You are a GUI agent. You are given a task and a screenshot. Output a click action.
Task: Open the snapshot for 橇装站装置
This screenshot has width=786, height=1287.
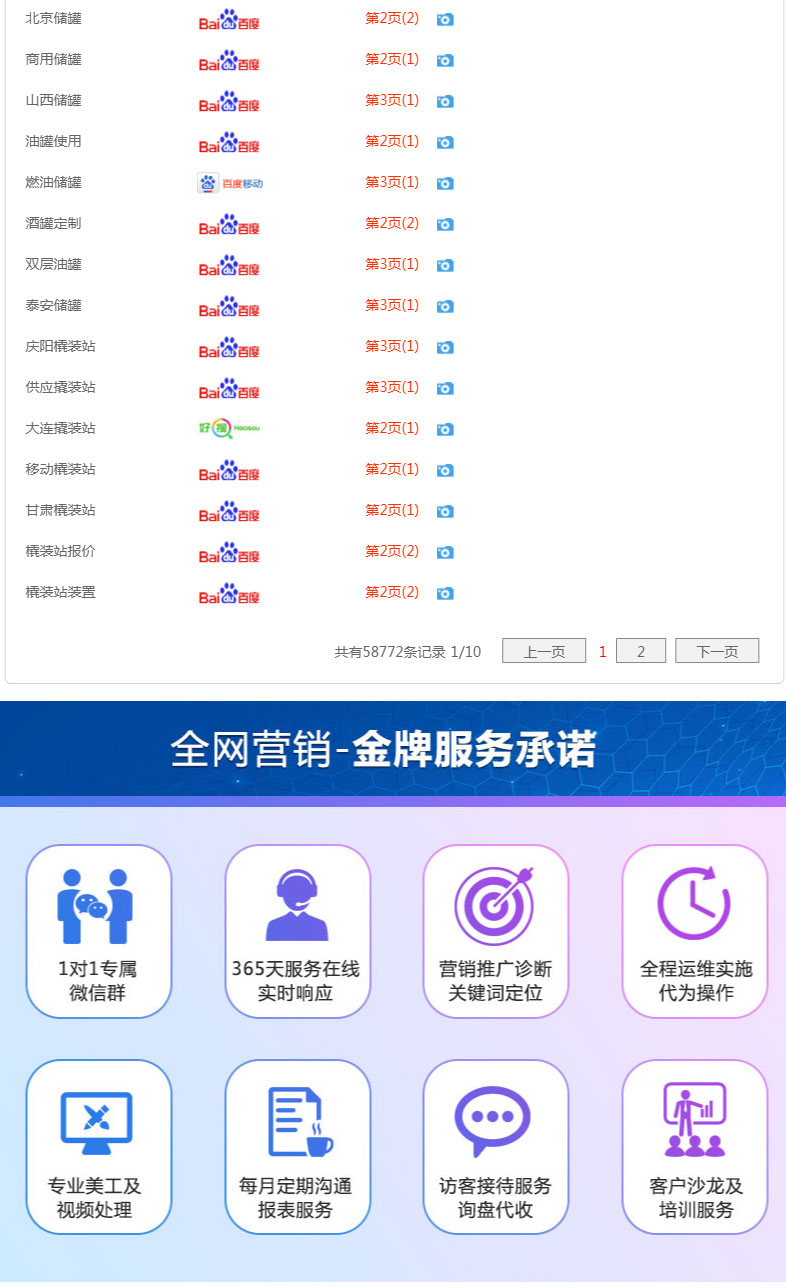[445, 593]
